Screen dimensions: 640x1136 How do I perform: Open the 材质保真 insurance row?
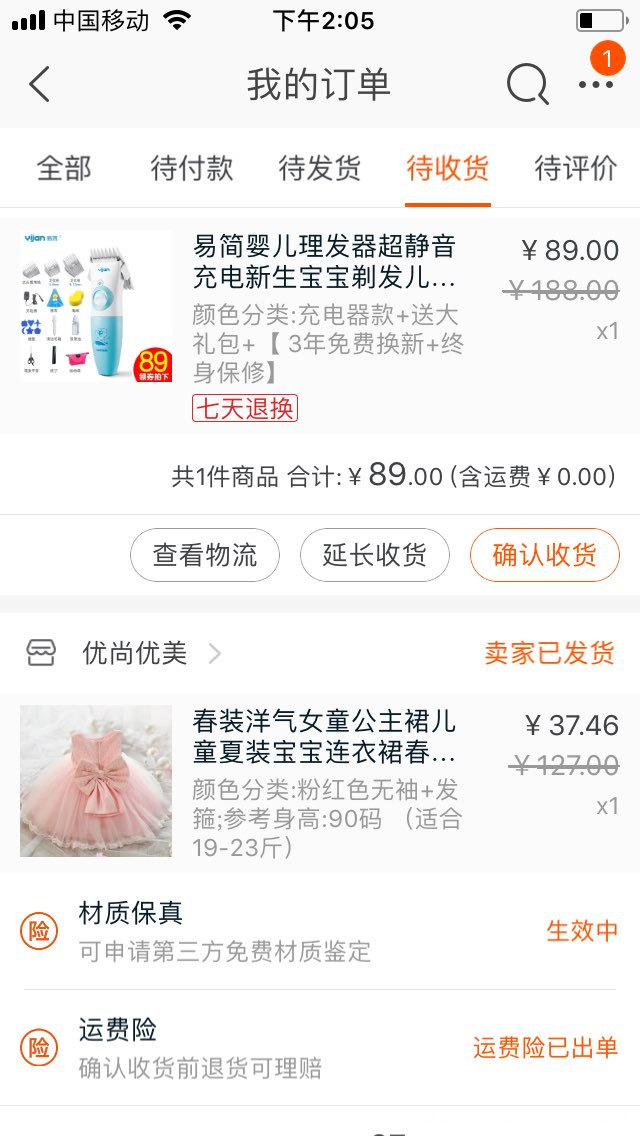[320, 931]
